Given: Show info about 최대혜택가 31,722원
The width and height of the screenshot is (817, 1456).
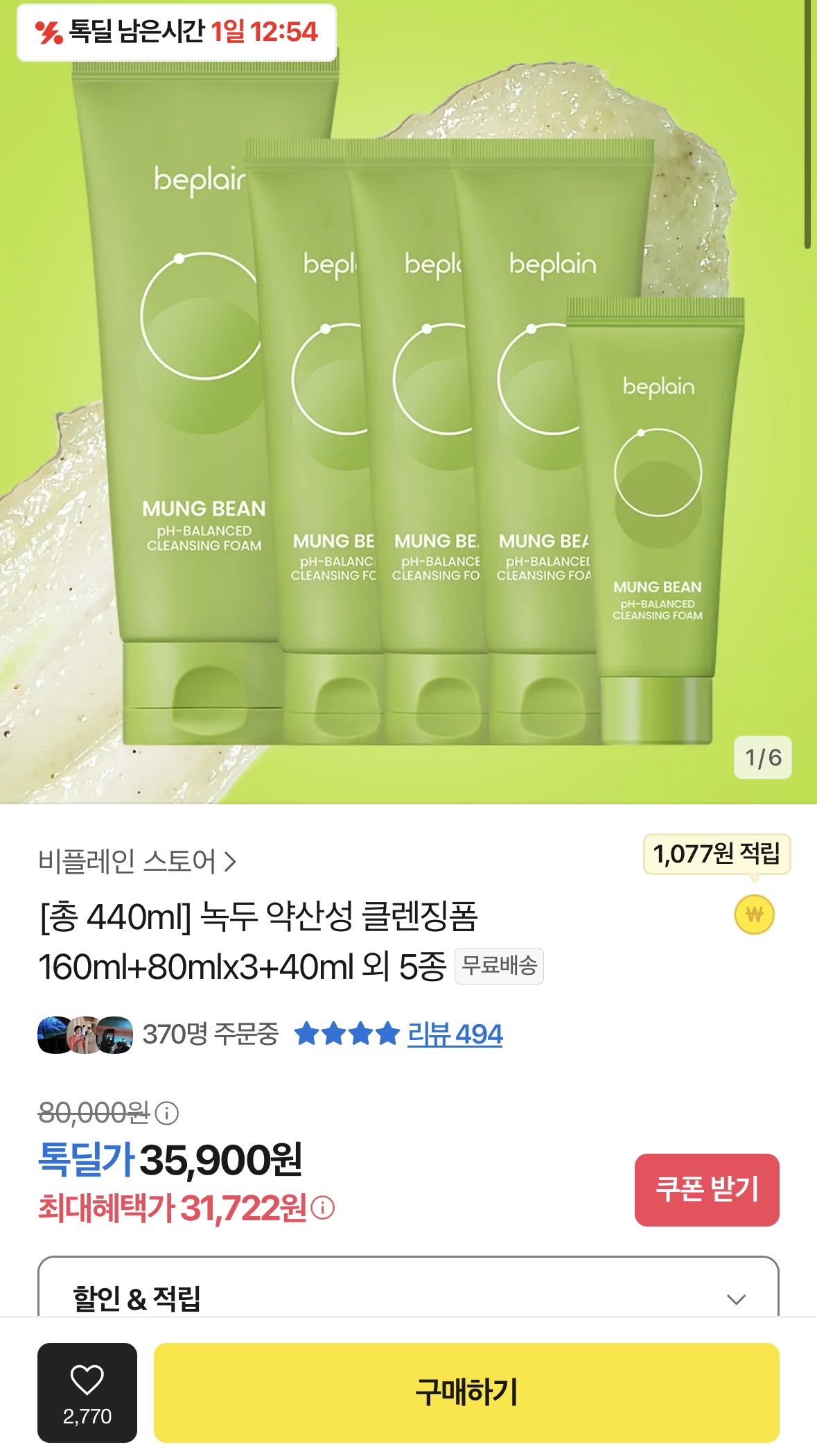Looking at the screenshot, I should [x=323, y=1208].
